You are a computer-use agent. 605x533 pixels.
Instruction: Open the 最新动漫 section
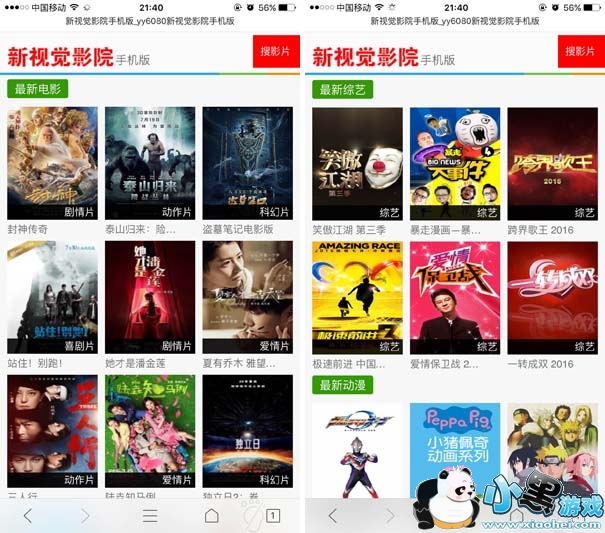pyautogui.click(x=342, y=385)
